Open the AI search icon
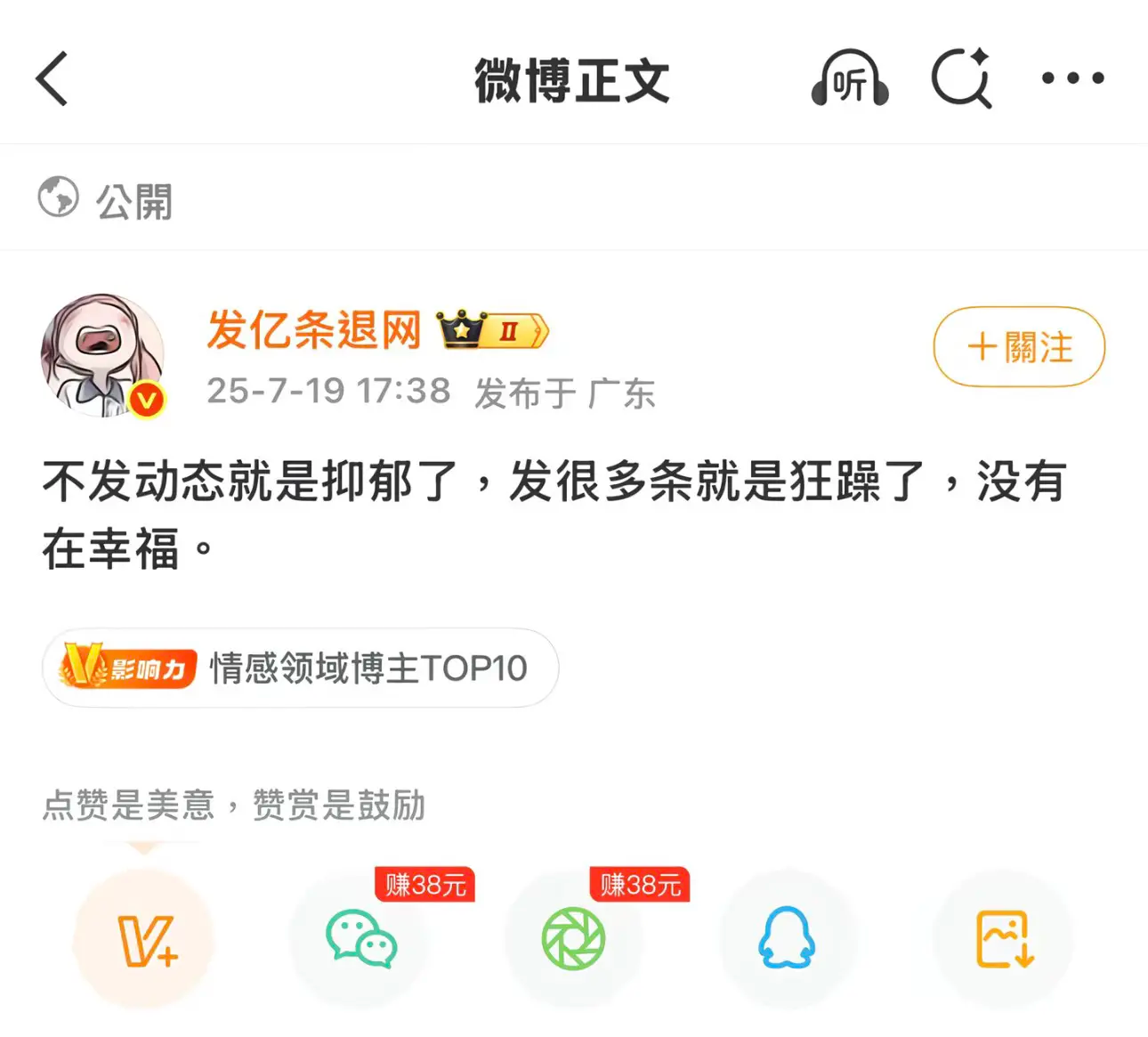The height and width of the screenshot is (1037, 1148). pyautogui.click(x=962, y=78)
